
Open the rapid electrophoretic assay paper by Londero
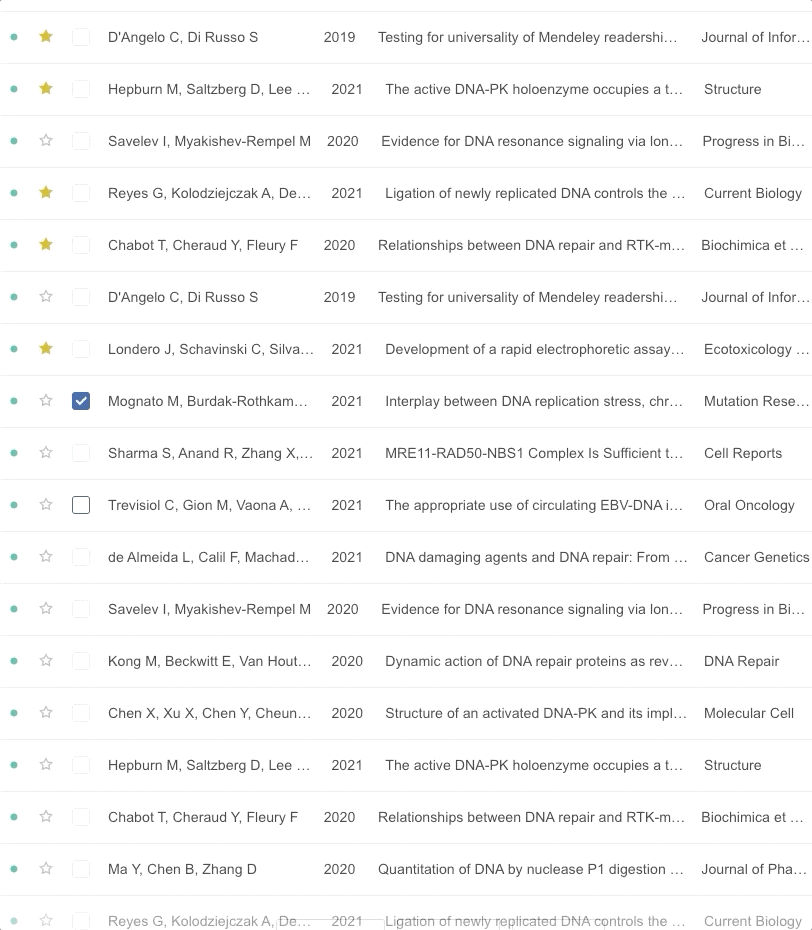pos(534,349)
